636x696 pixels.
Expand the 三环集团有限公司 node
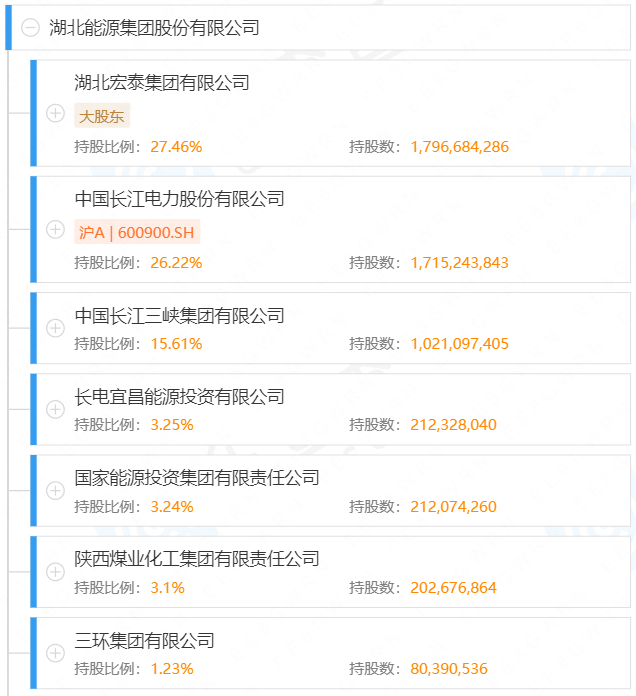[x=56, y=654]
